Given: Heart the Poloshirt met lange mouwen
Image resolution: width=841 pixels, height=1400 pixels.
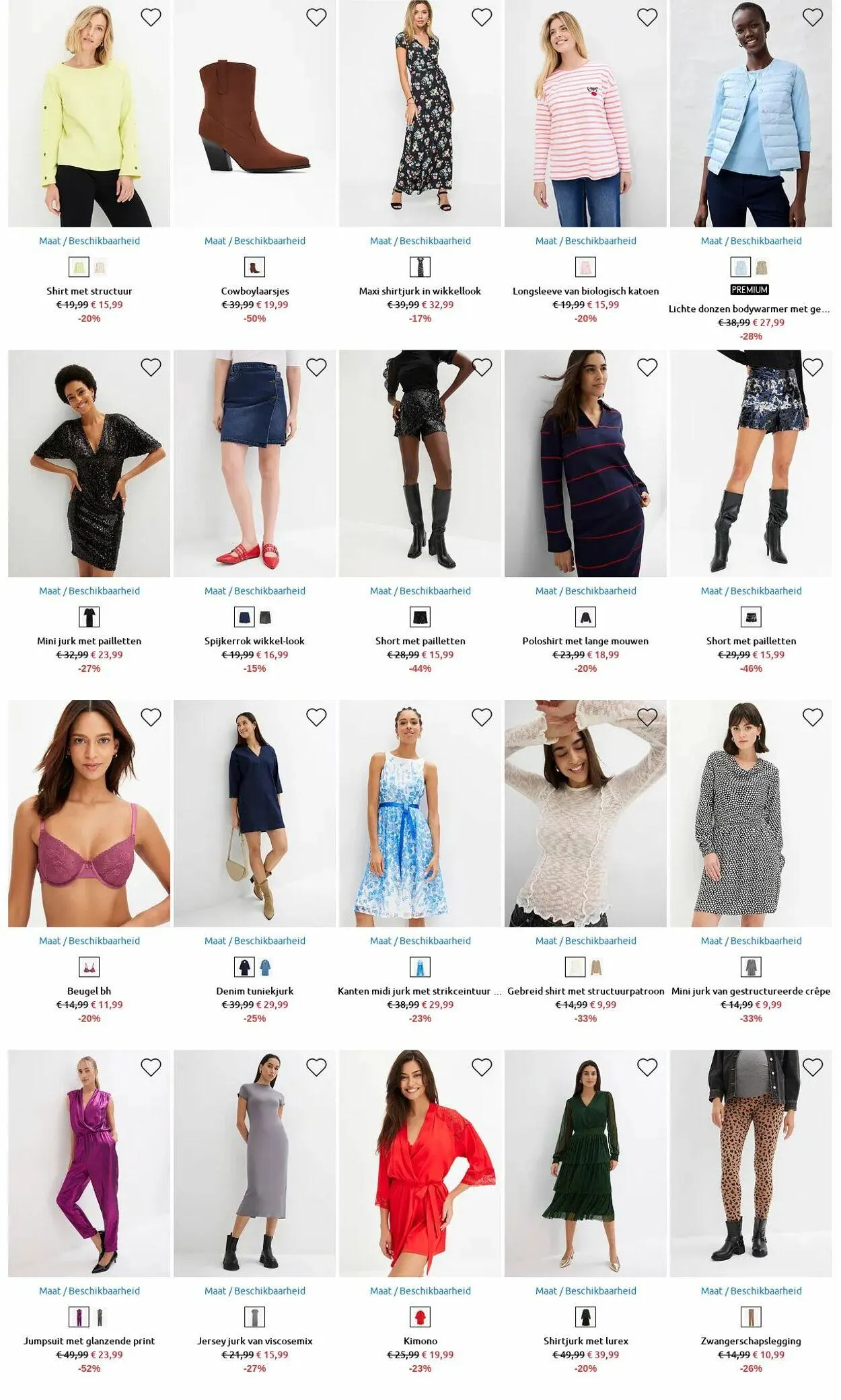Looking at the screenshot, I should [x=647, y=367].
